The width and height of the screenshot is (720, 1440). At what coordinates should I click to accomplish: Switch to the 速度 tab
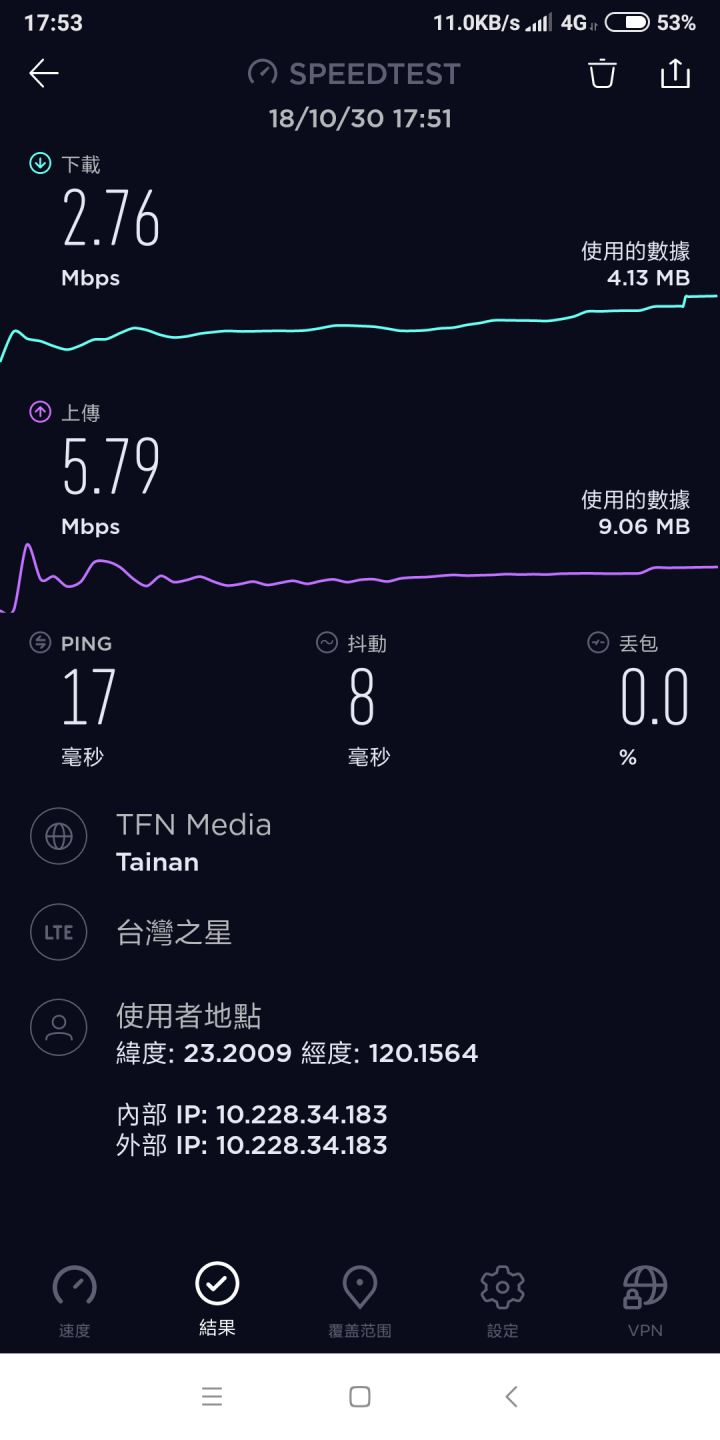(x=74, y=1300)
